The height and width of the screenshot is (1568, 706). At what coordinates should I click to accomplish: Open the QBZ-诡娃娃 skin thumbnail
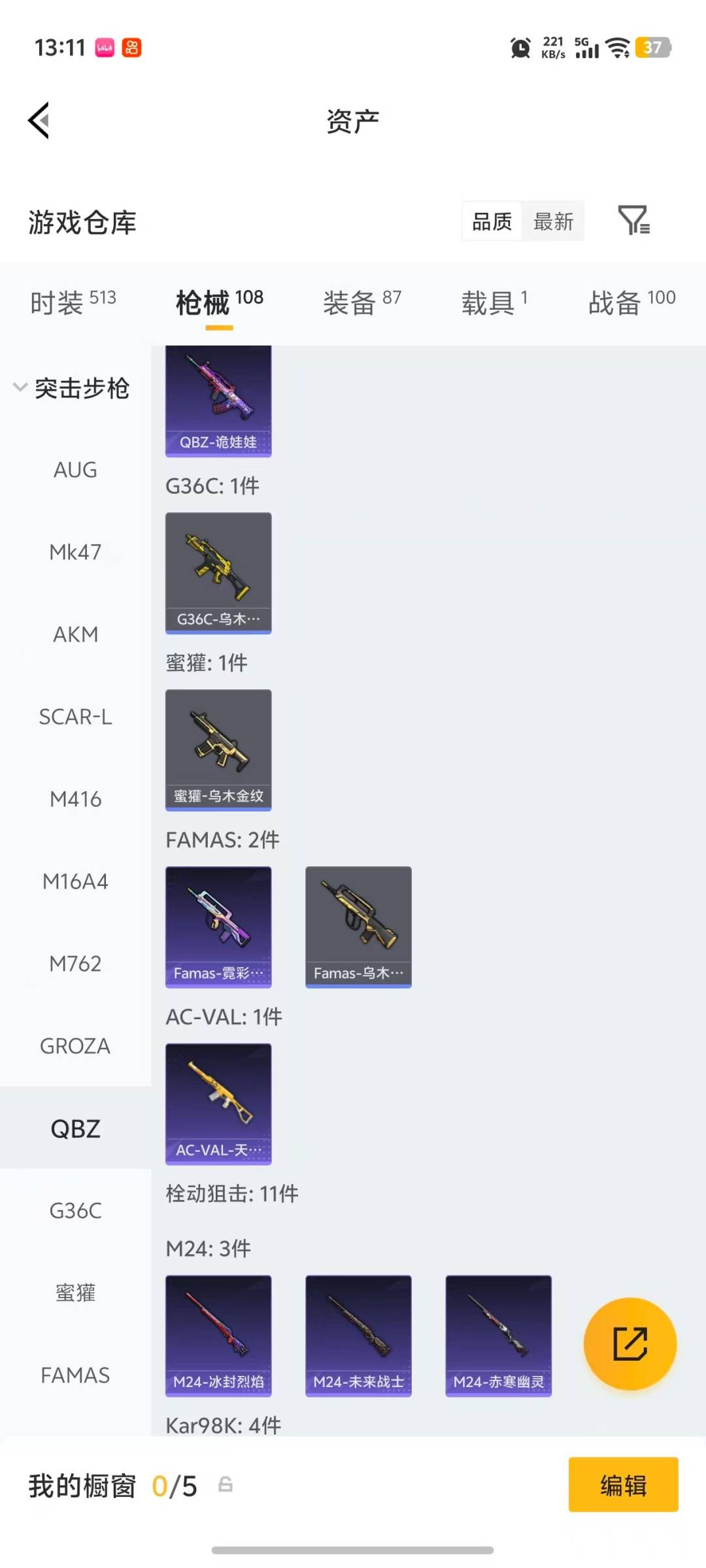click(218, 399)
